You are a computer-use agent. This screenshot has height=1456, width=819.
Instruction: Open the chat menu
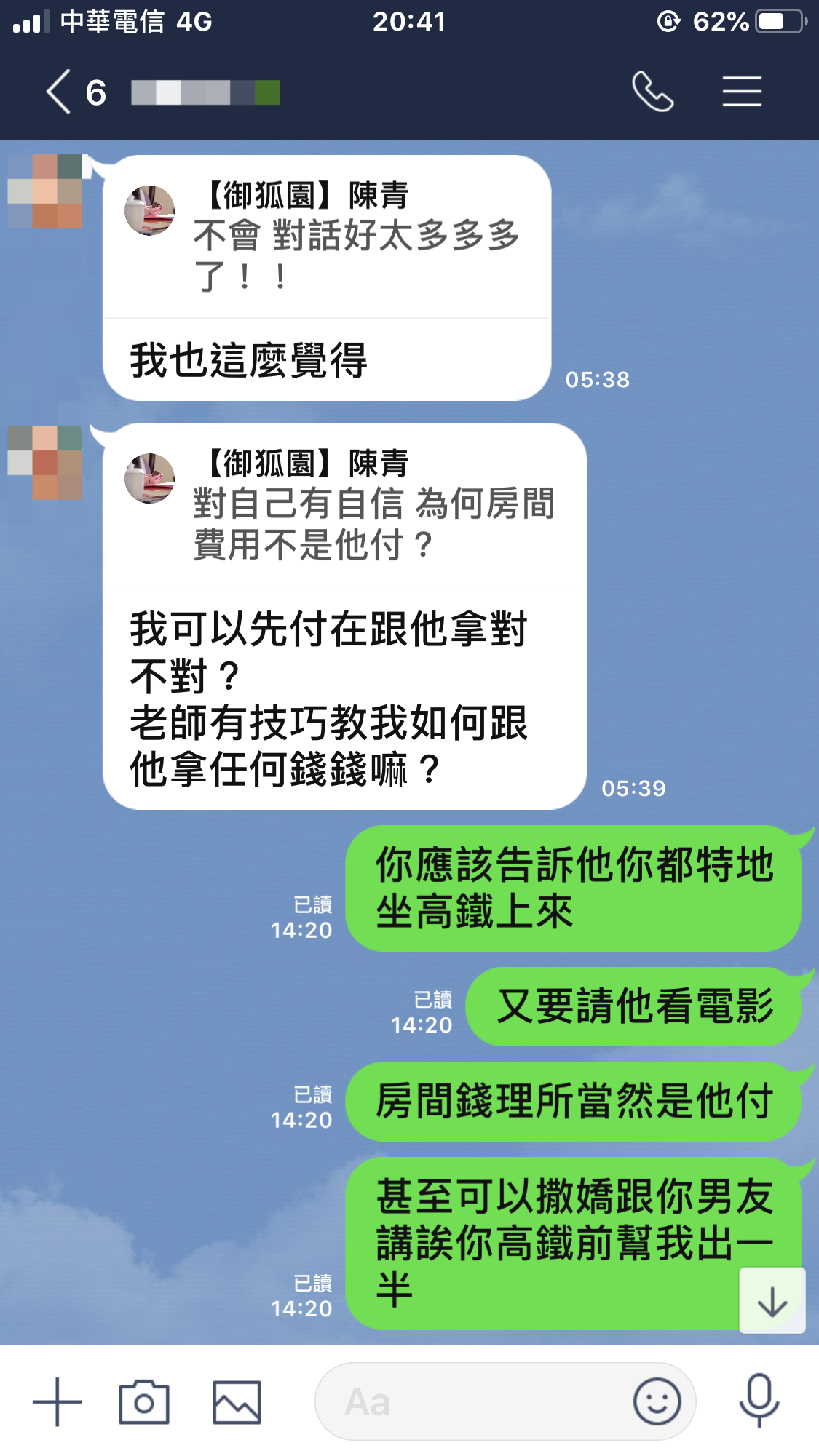tap(741, 92)
